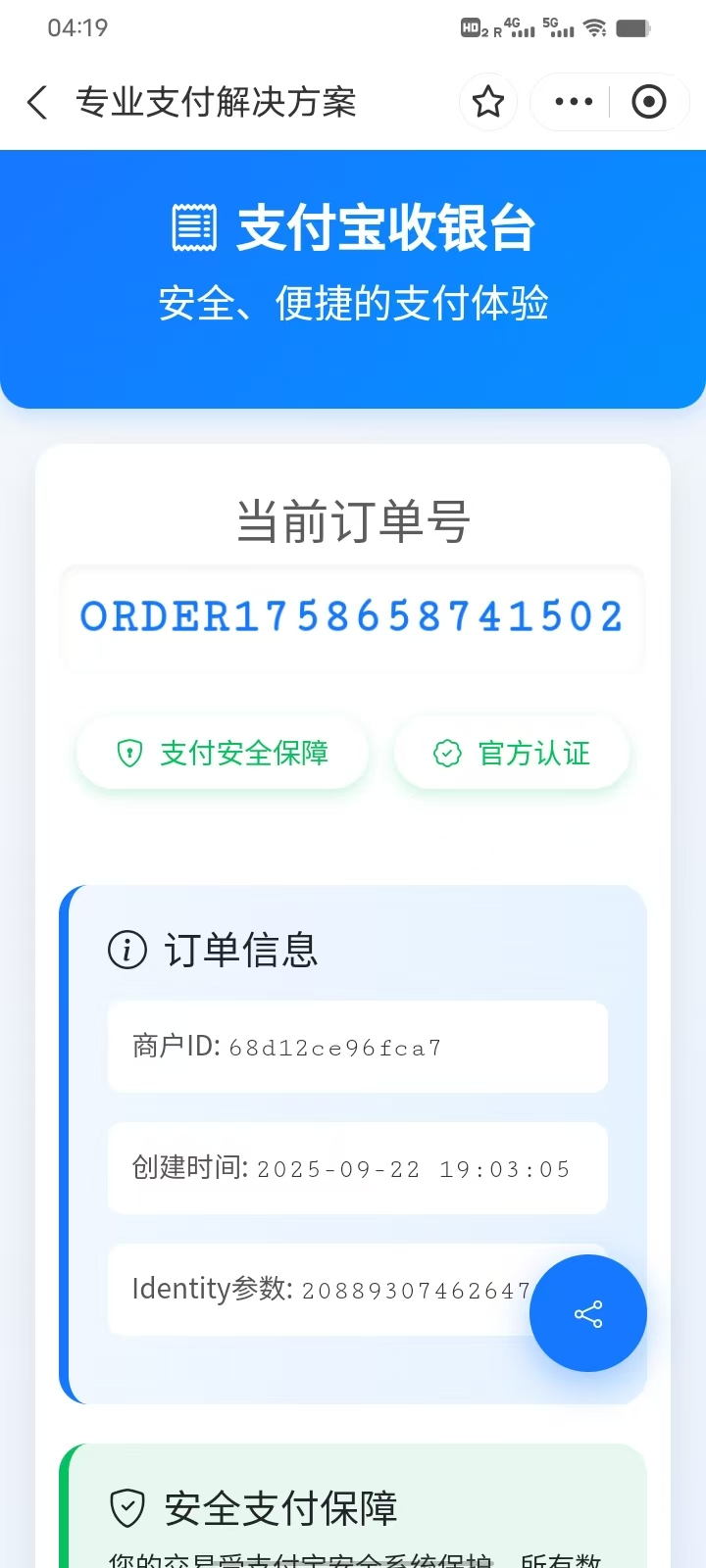Tap the 支付安全保障 chip
The width and height of the screenshot is (706, 1568).
coord(223,753)
